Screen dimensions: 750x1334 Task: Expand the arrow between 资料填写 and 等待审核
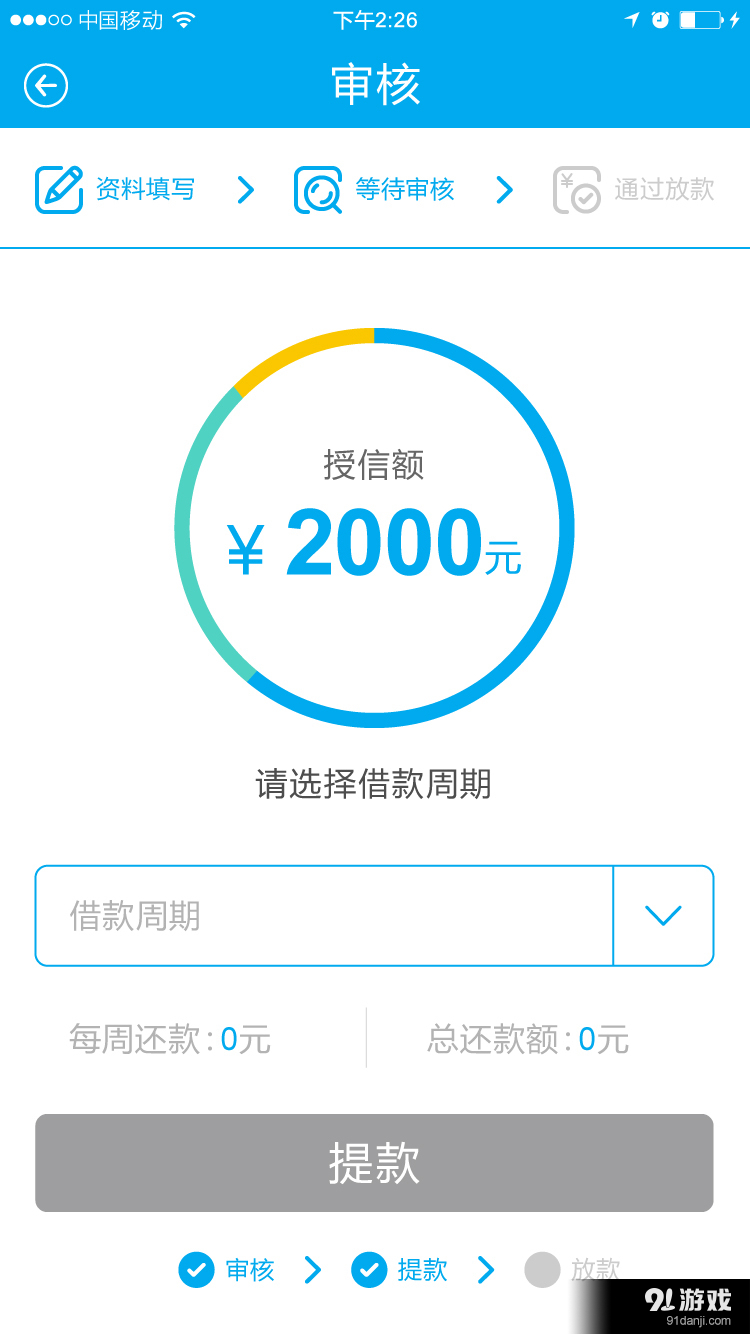245,189
